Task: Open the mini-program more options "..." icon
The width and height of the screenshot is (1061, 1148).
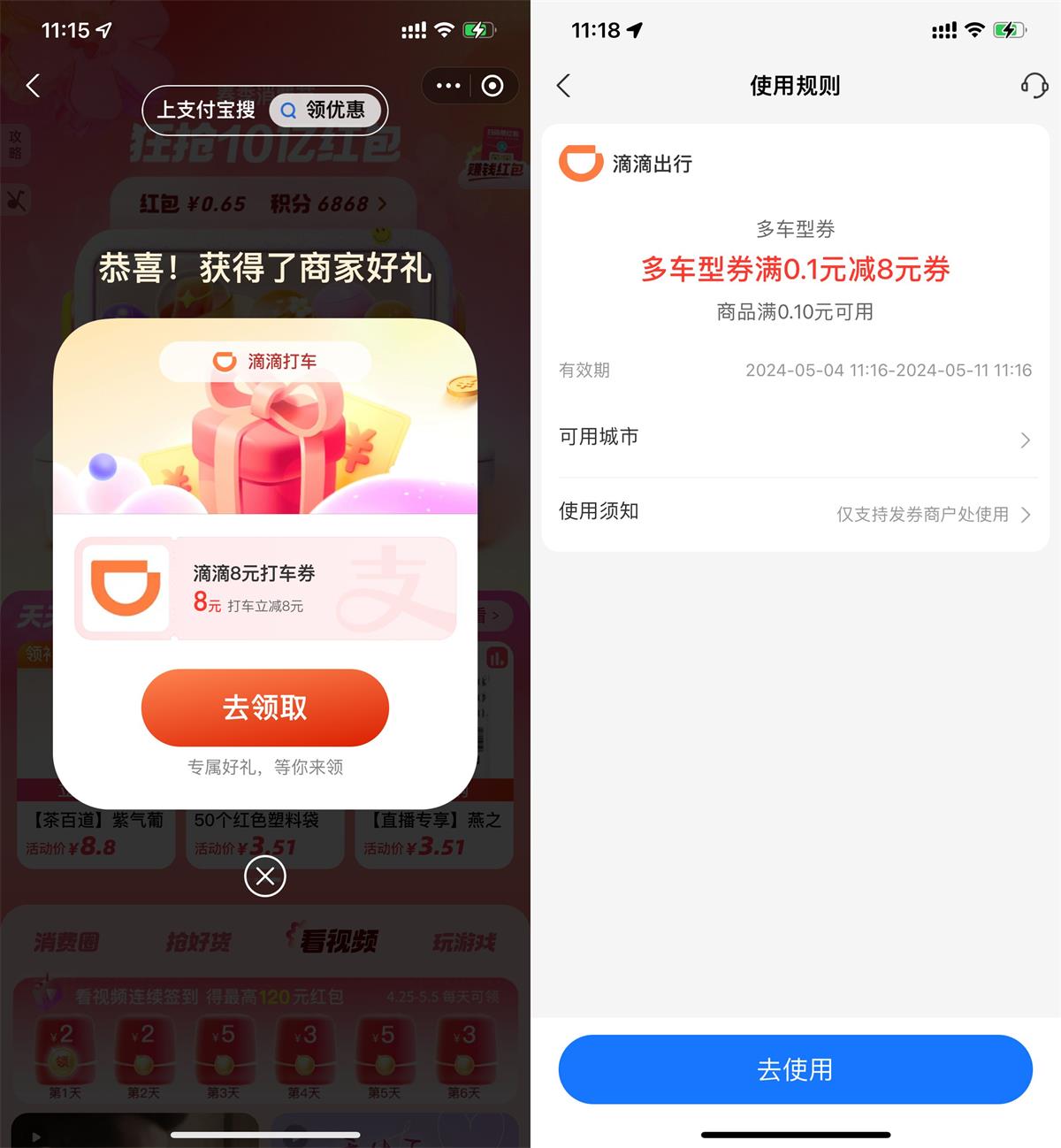Action: [447, 85]
